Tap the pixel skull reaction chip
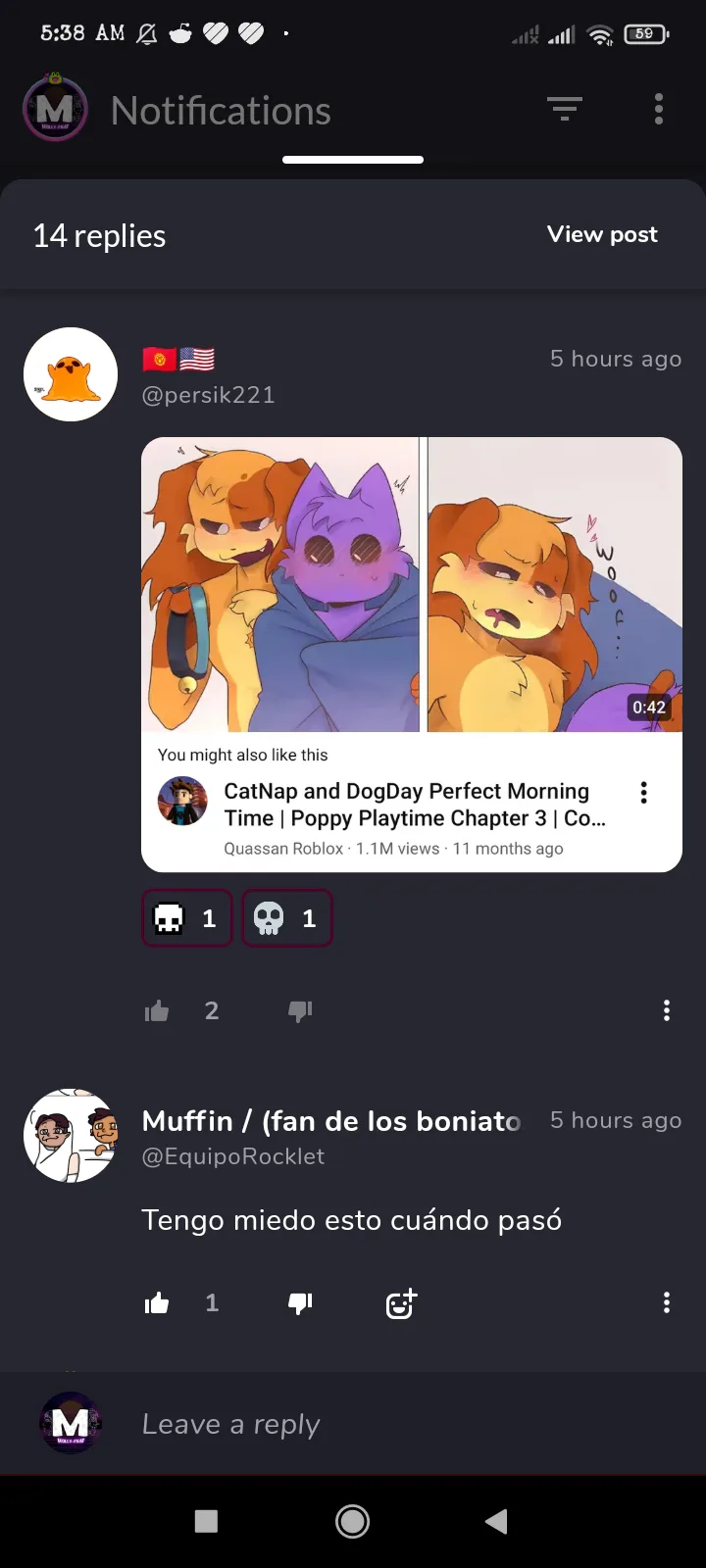 tap(186, 918)
